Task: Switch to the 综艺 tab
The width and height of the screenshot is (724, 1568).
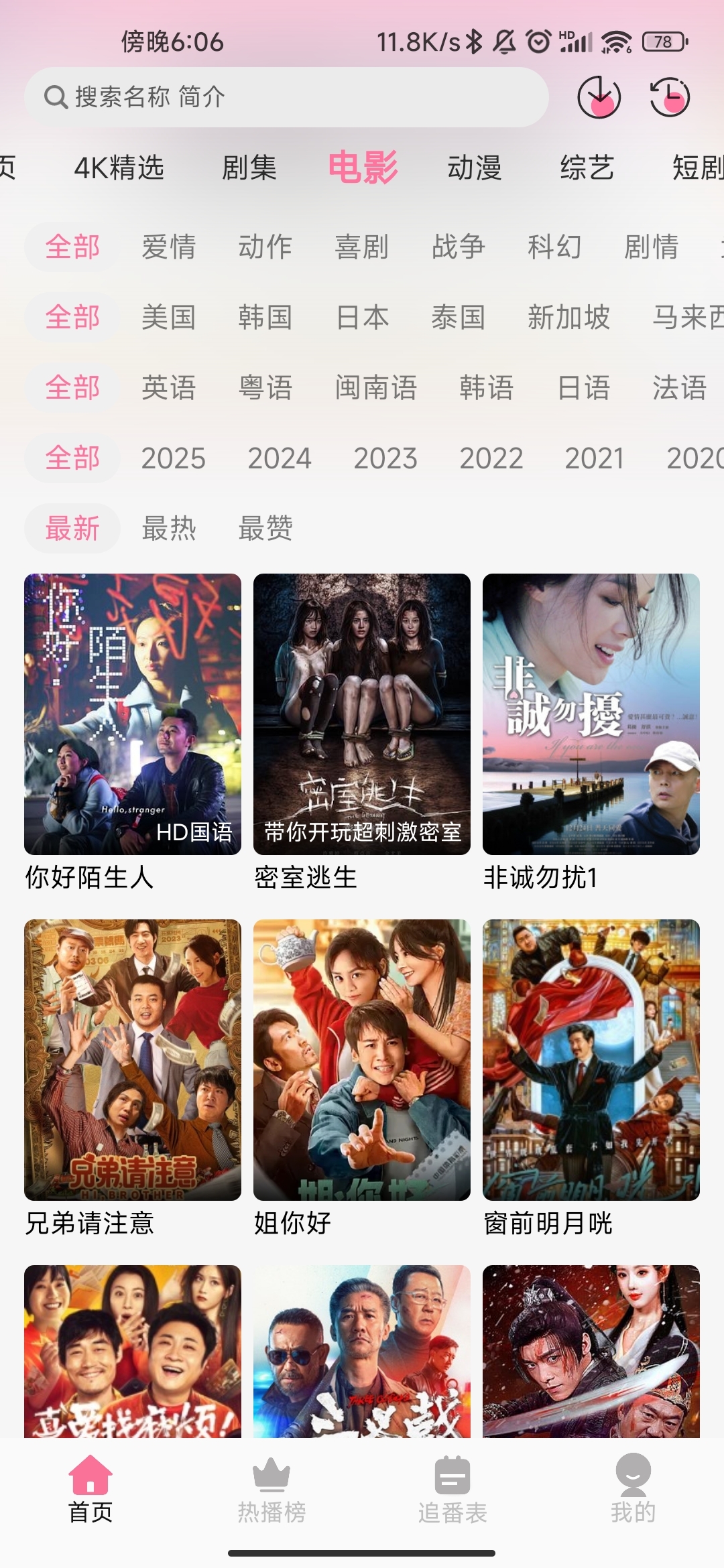Action: 588,169
